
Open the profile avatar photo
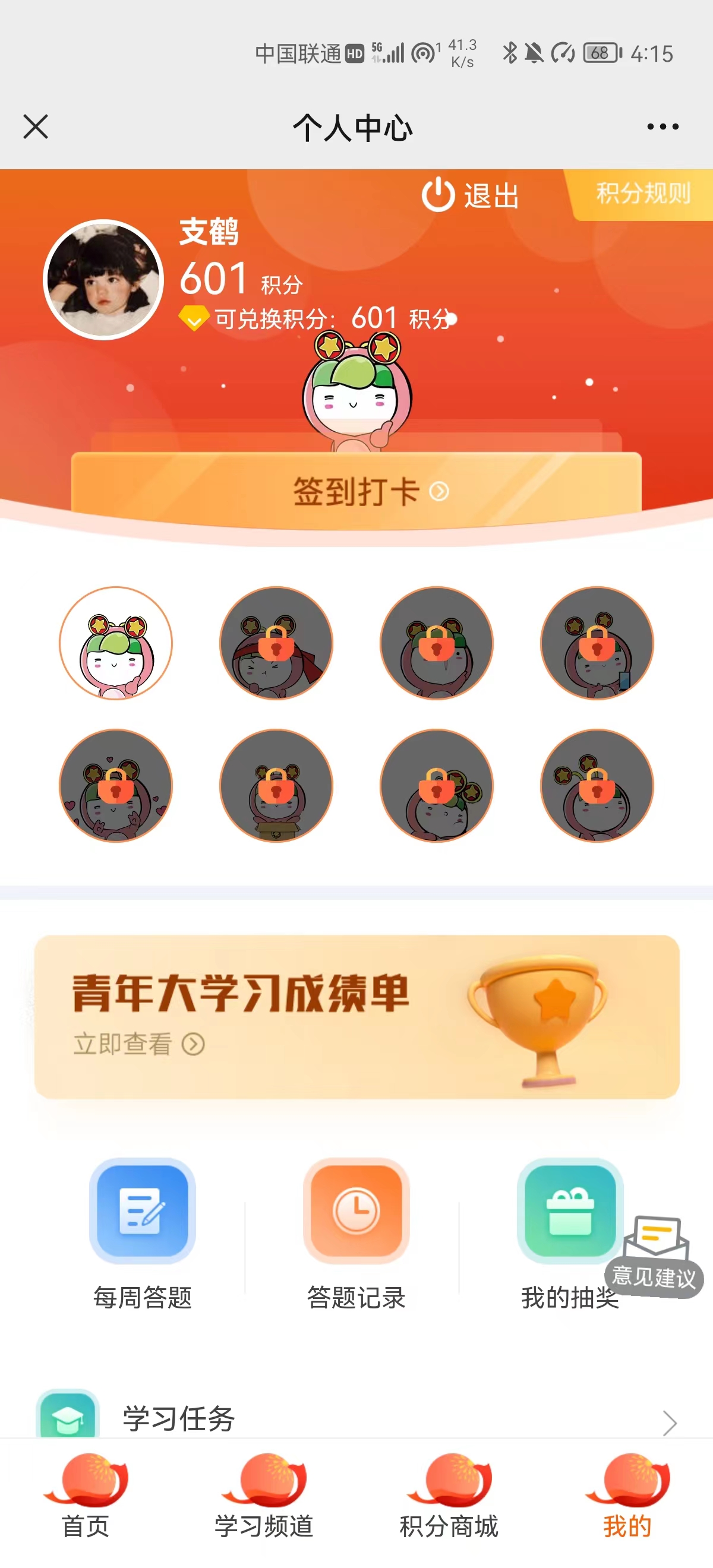(x=103, y=279)
